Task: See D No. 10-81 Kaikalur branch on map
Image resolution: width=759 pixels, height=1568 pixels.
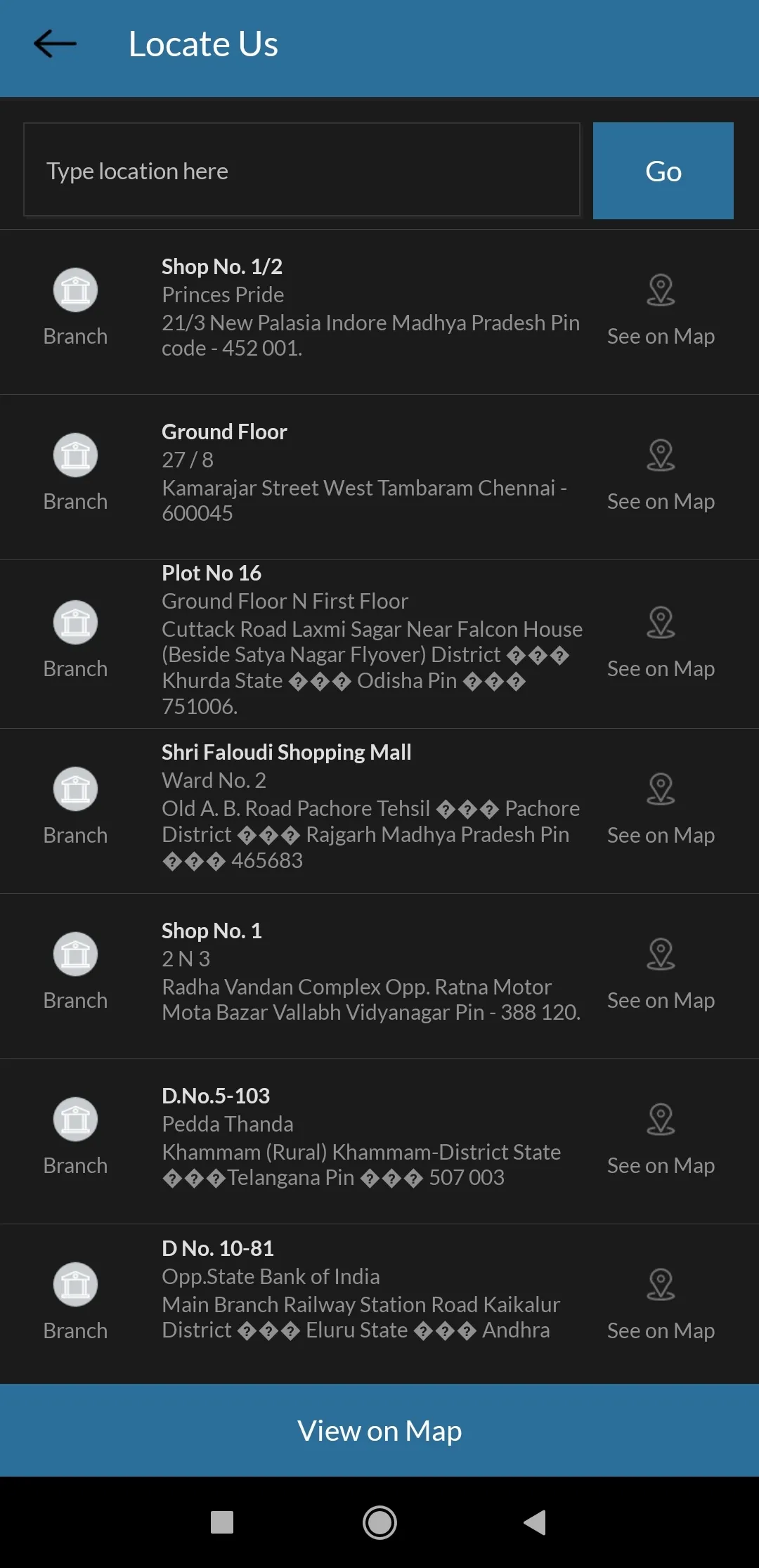Action: tap(661, 1304)
